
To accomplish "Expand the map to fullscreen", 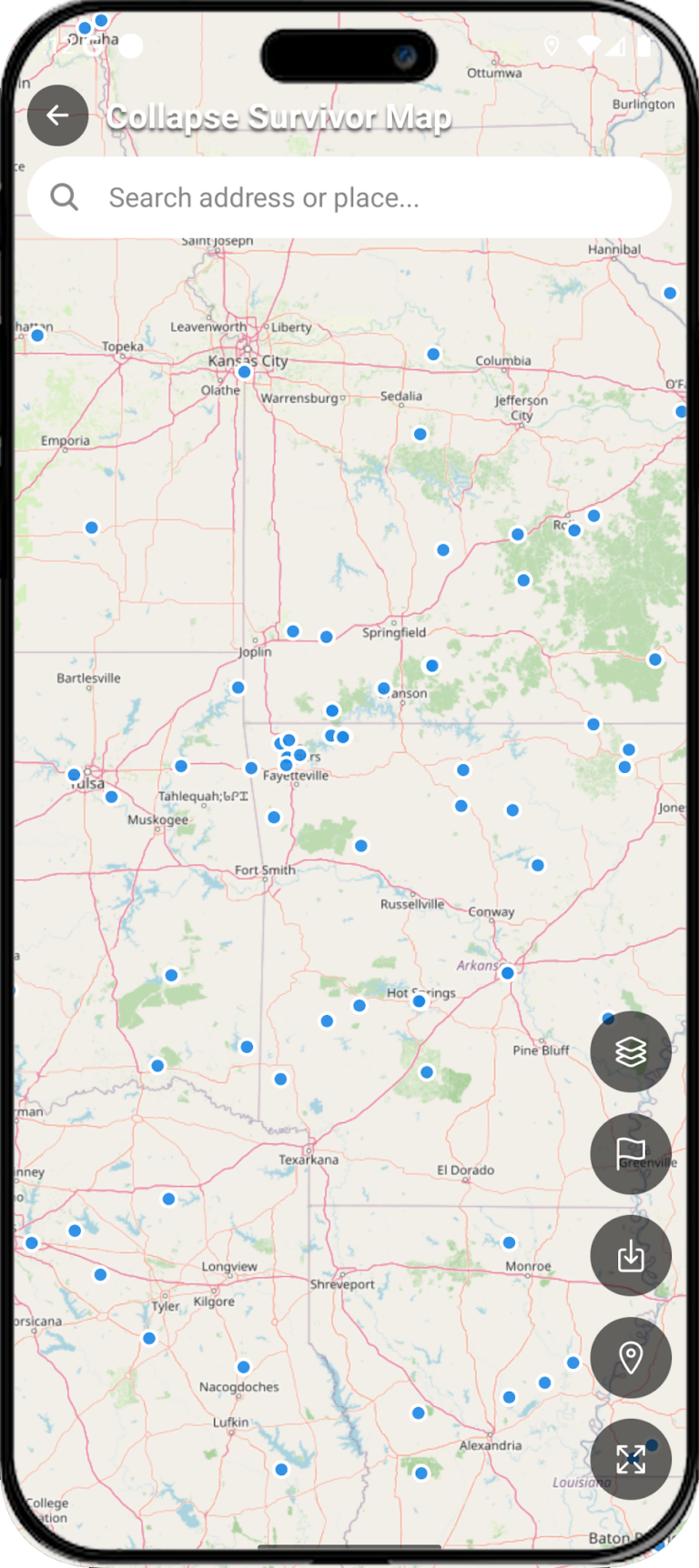I will pos(630,1459).
